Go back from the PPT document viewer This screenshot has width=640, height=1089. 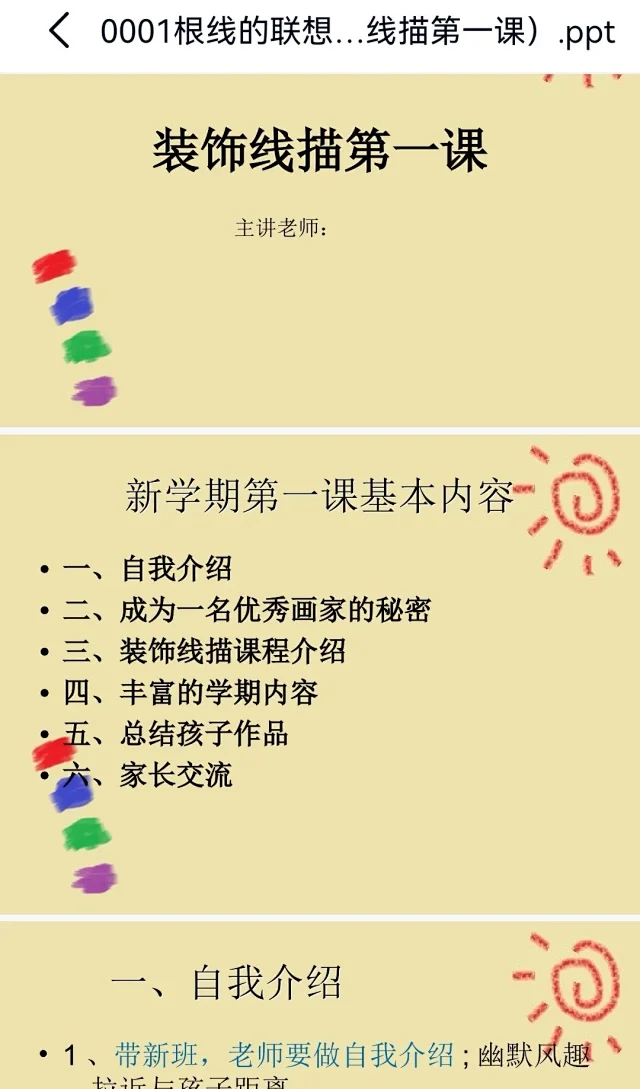coord(60,32)
